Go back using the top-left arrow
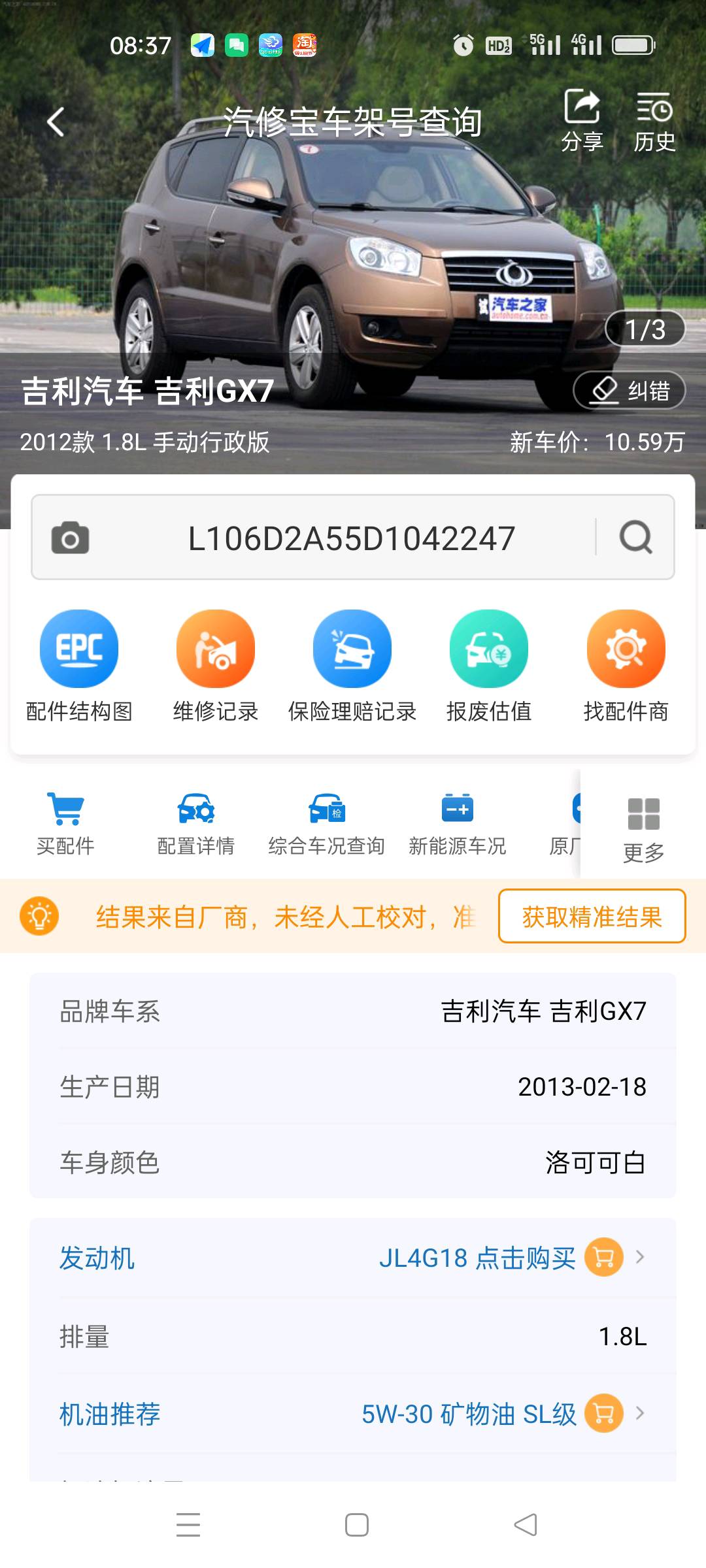706x1568 pixels. tap(56, 122)
